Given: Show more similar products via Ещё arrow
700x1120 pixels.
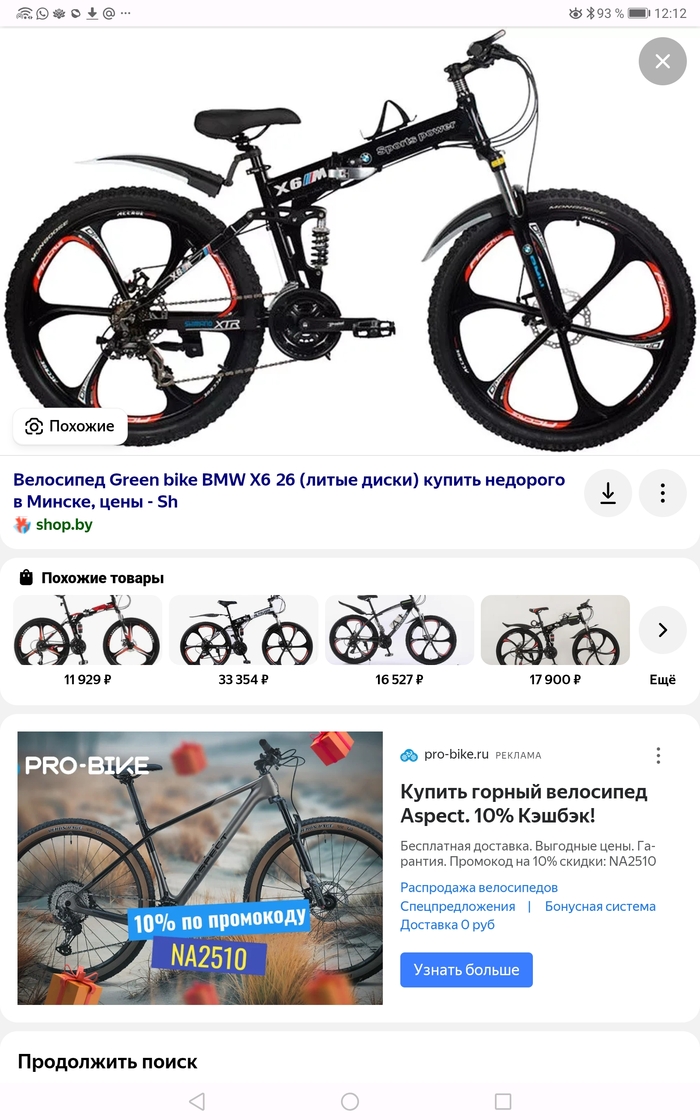Looking at the screenshot, I should point(662,630).
